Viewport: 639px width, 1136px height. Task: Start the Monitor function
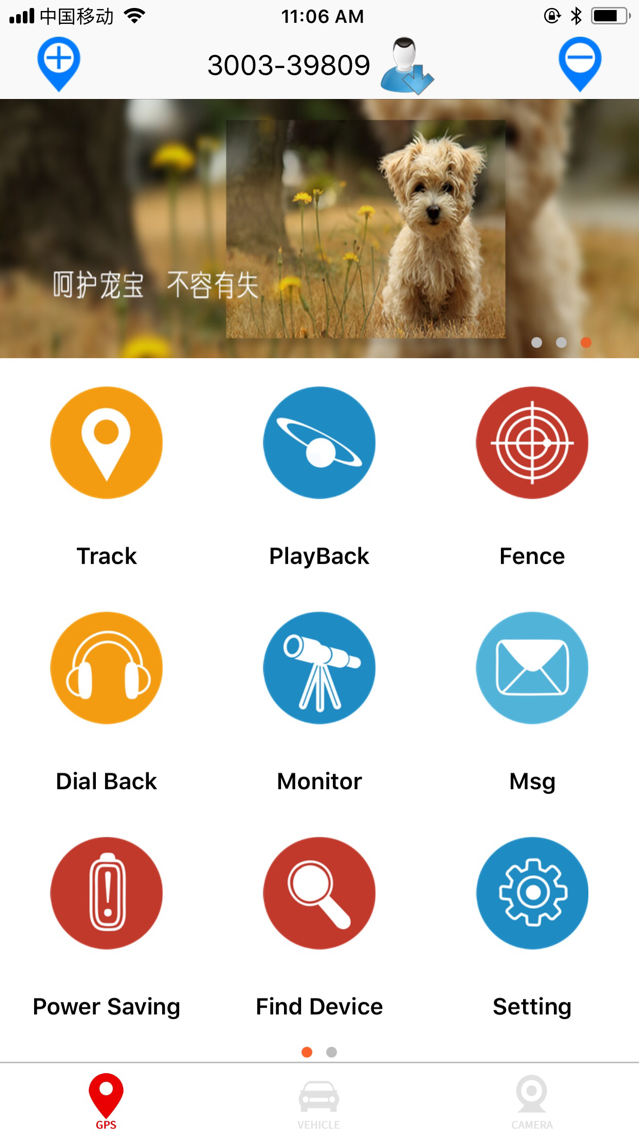click(319, 668)
